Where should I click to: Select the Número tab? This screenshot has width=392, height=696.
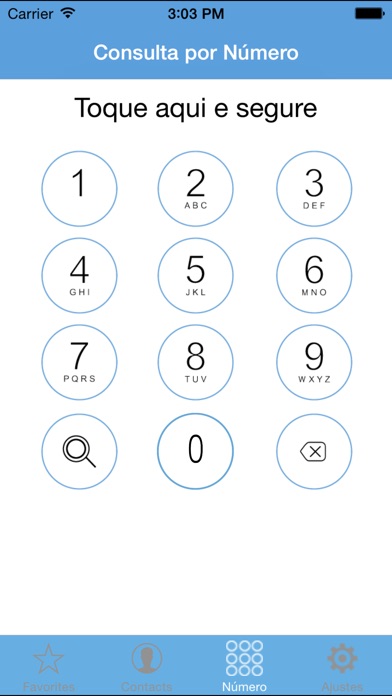click(245, 666)
